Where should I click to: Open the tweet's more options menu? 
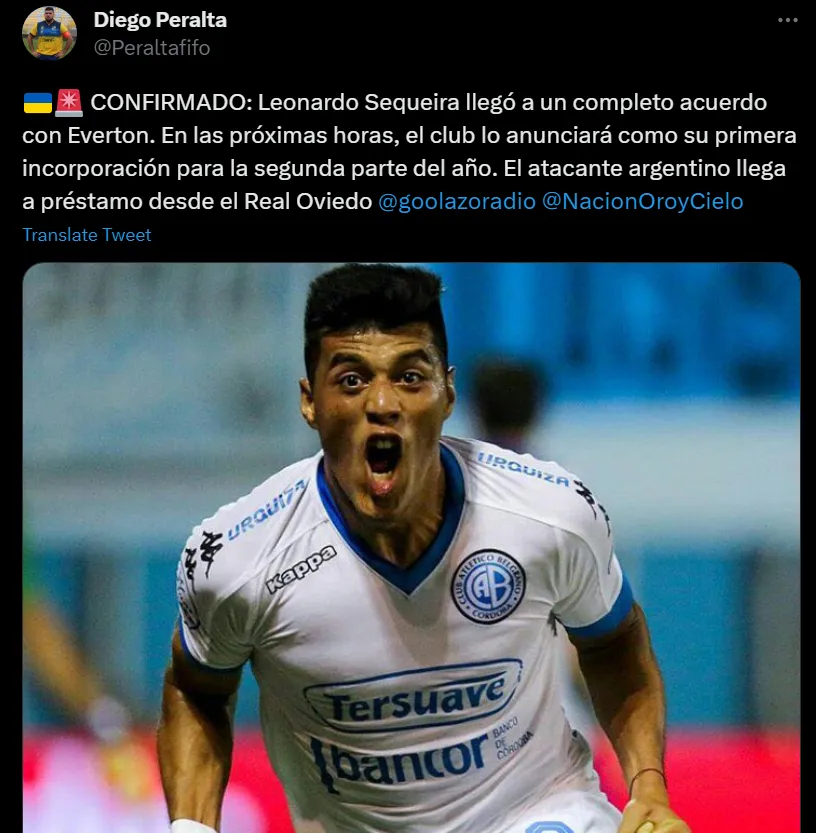788,20
